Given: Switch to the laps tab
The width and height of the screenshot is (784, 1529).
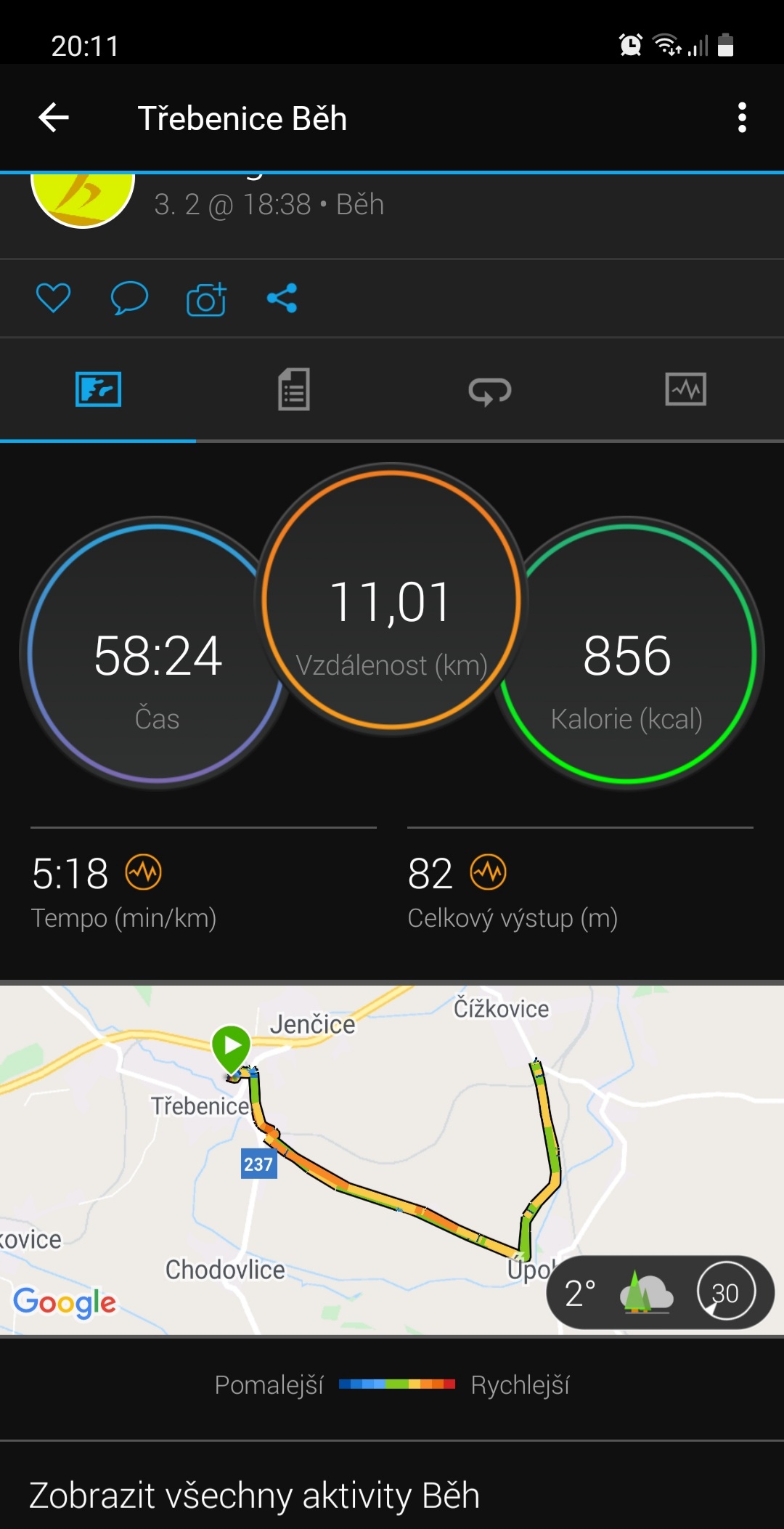Looking at the screenshot, I should 490,391.
